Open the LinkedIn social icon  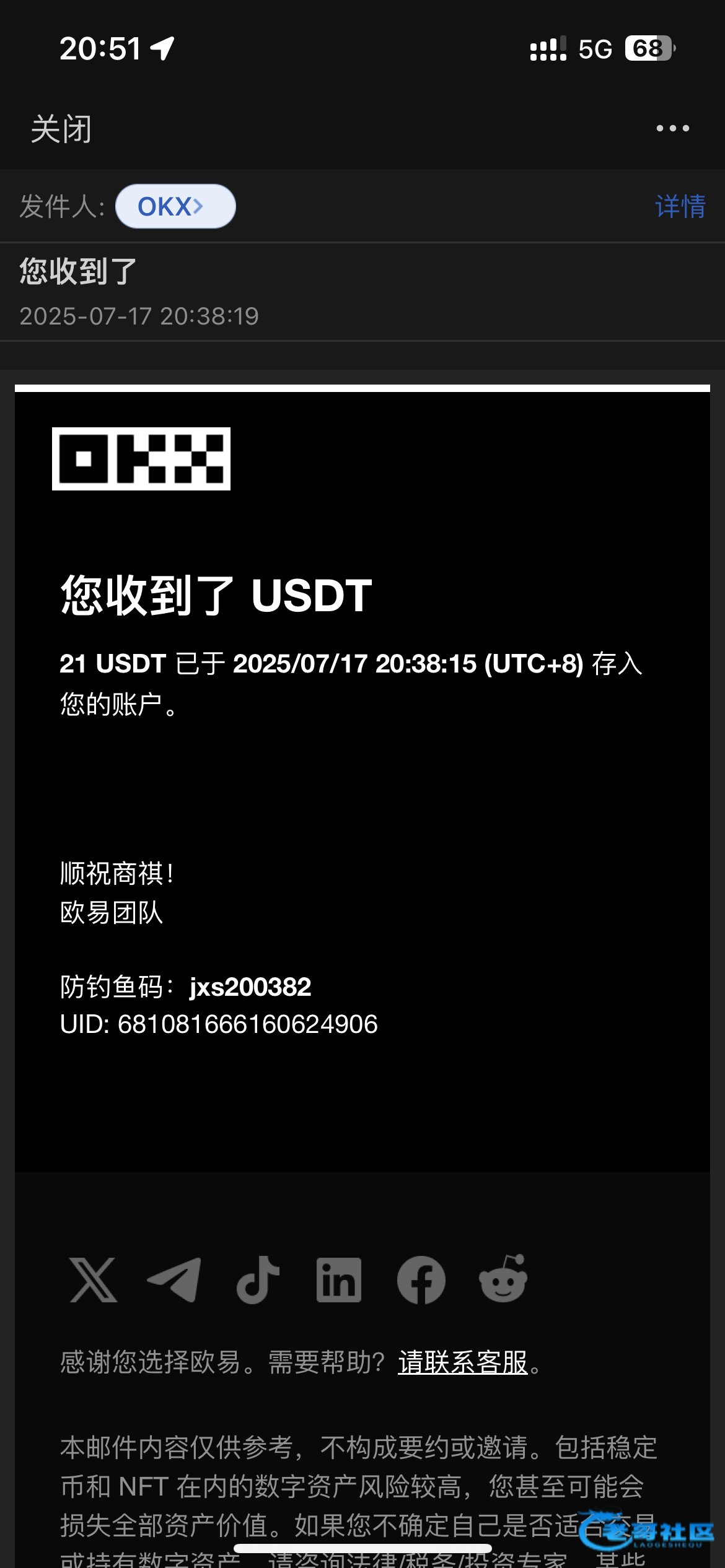pyautogui.click(x=339, y=1279)
